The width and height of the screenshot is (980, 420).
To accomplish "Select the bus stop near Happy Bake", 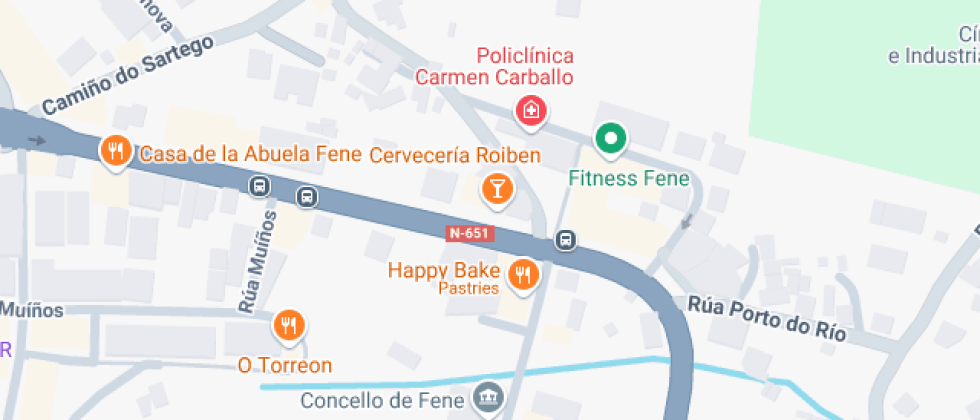I will point(565,240).
